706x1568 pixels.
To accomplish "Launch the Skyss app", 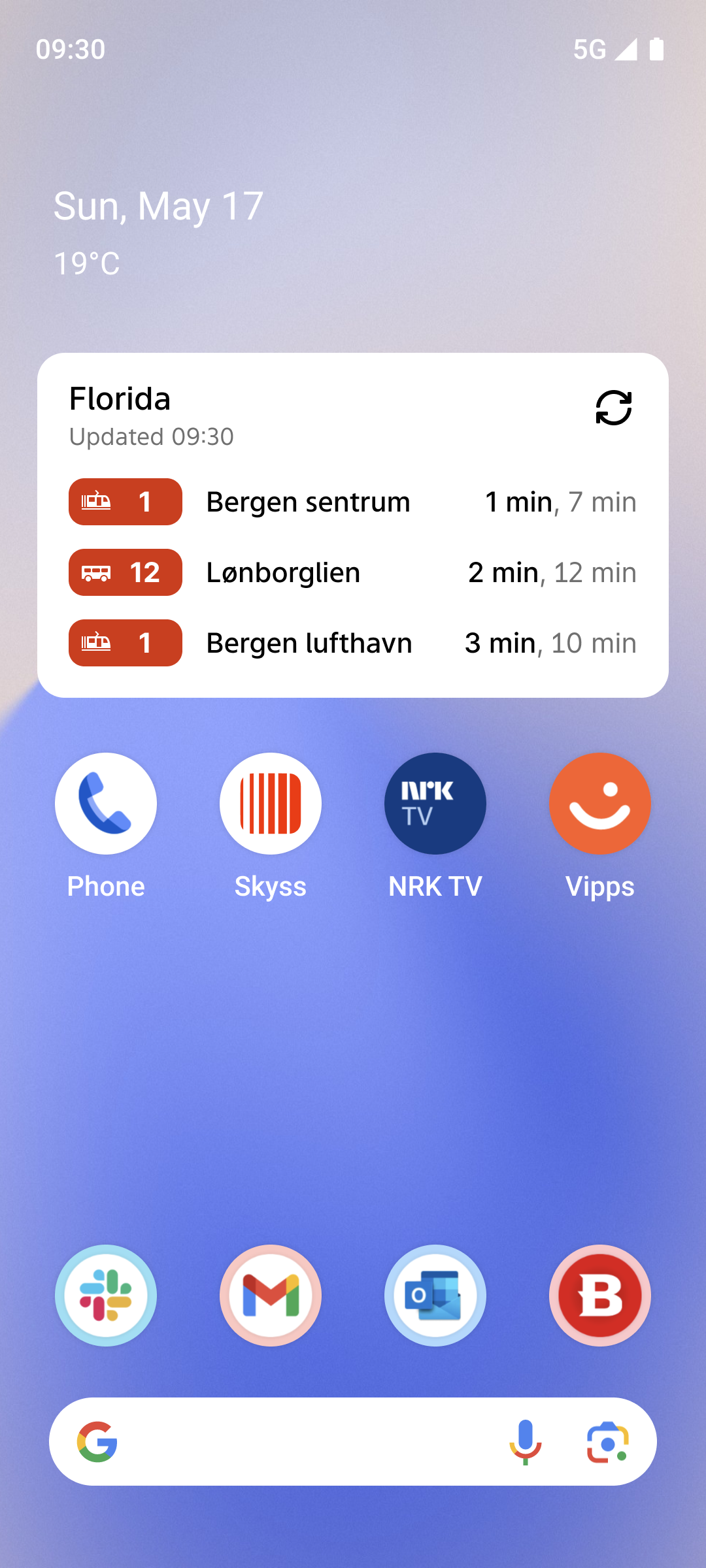I will 271,804.
